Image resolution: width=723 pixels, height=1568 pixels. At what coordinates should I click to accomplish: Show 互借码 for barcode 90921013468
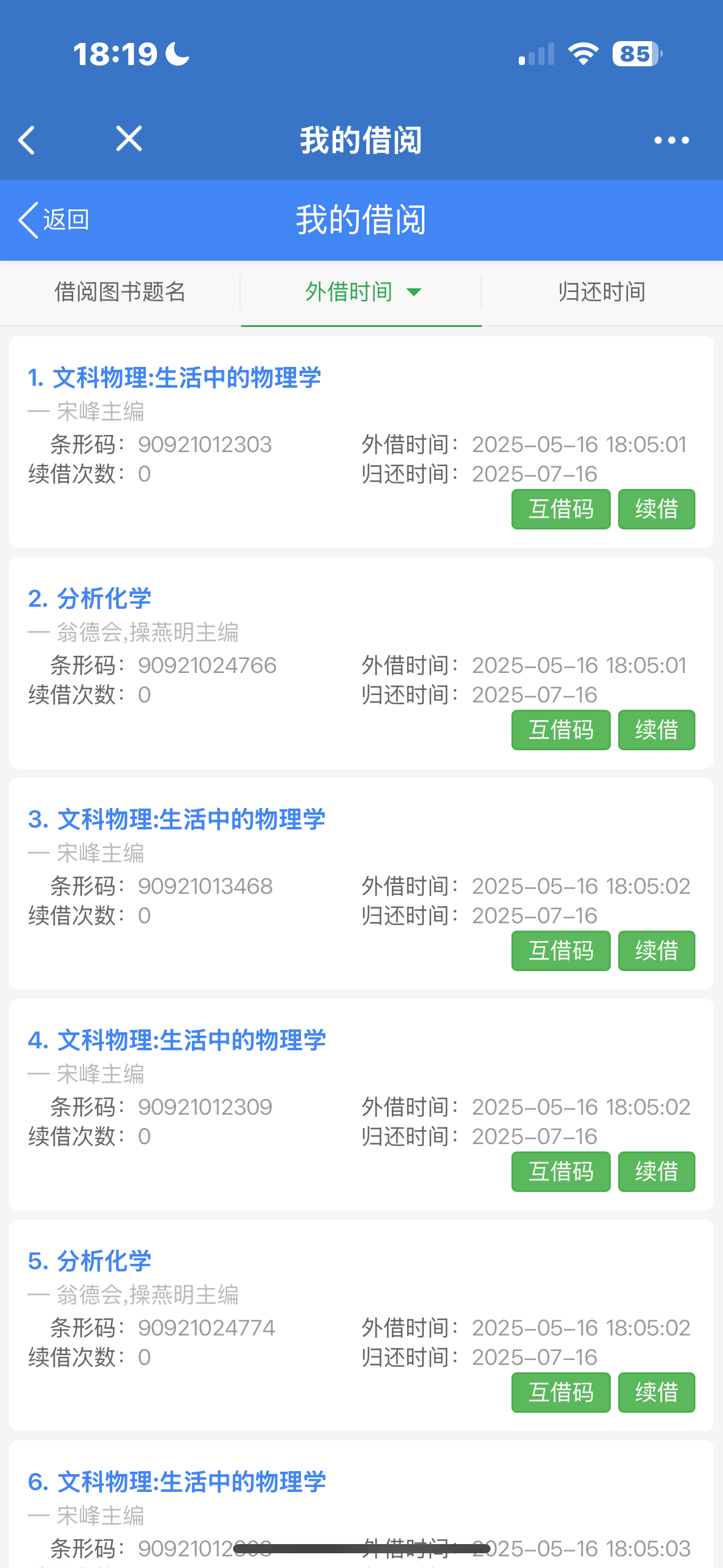[x=560, y=951]
